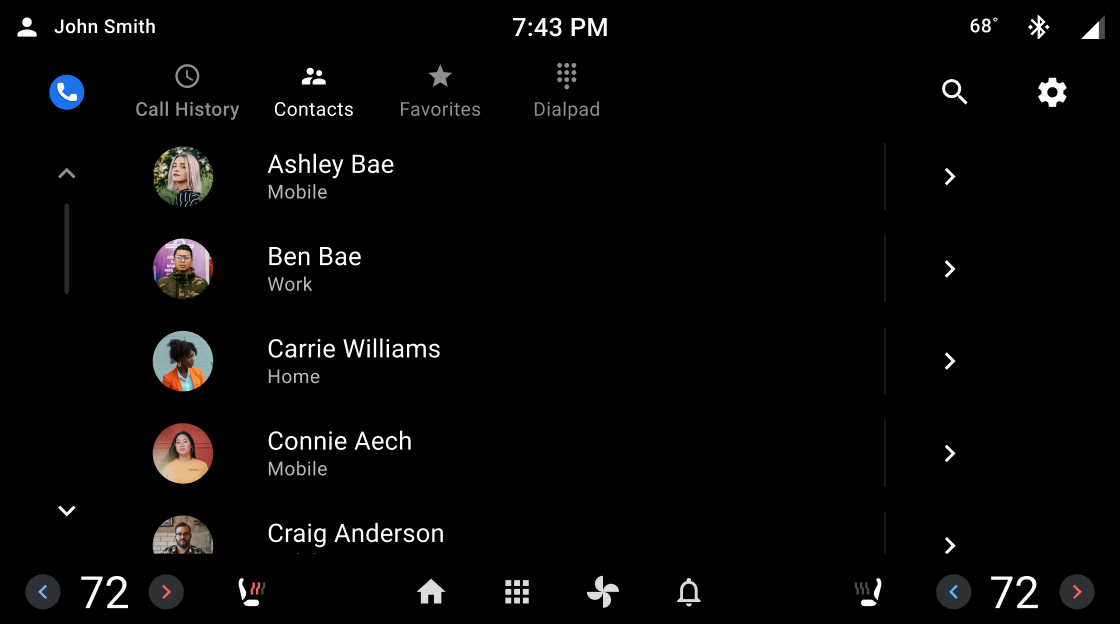Page down the contacts list
The image size is (1120, 624).
(67, 511)
